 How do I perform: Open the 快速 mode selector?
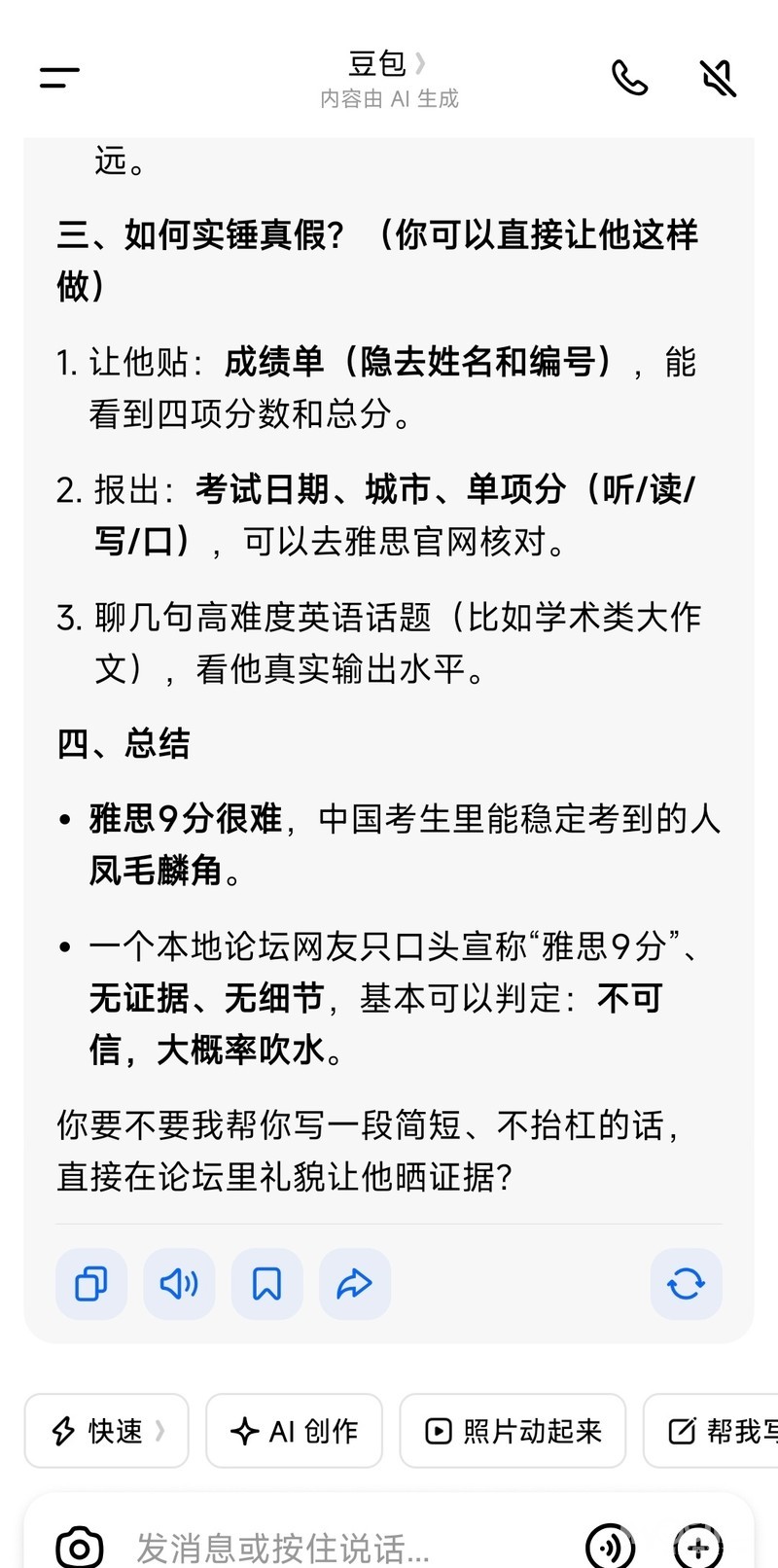(107, 1431)
